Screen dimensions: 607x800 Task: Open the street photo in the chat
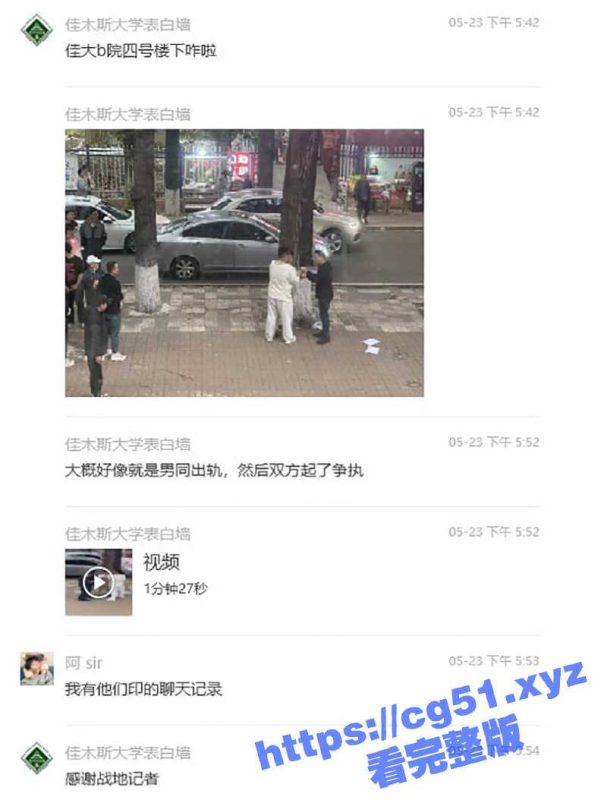click(x=244, y=262)
